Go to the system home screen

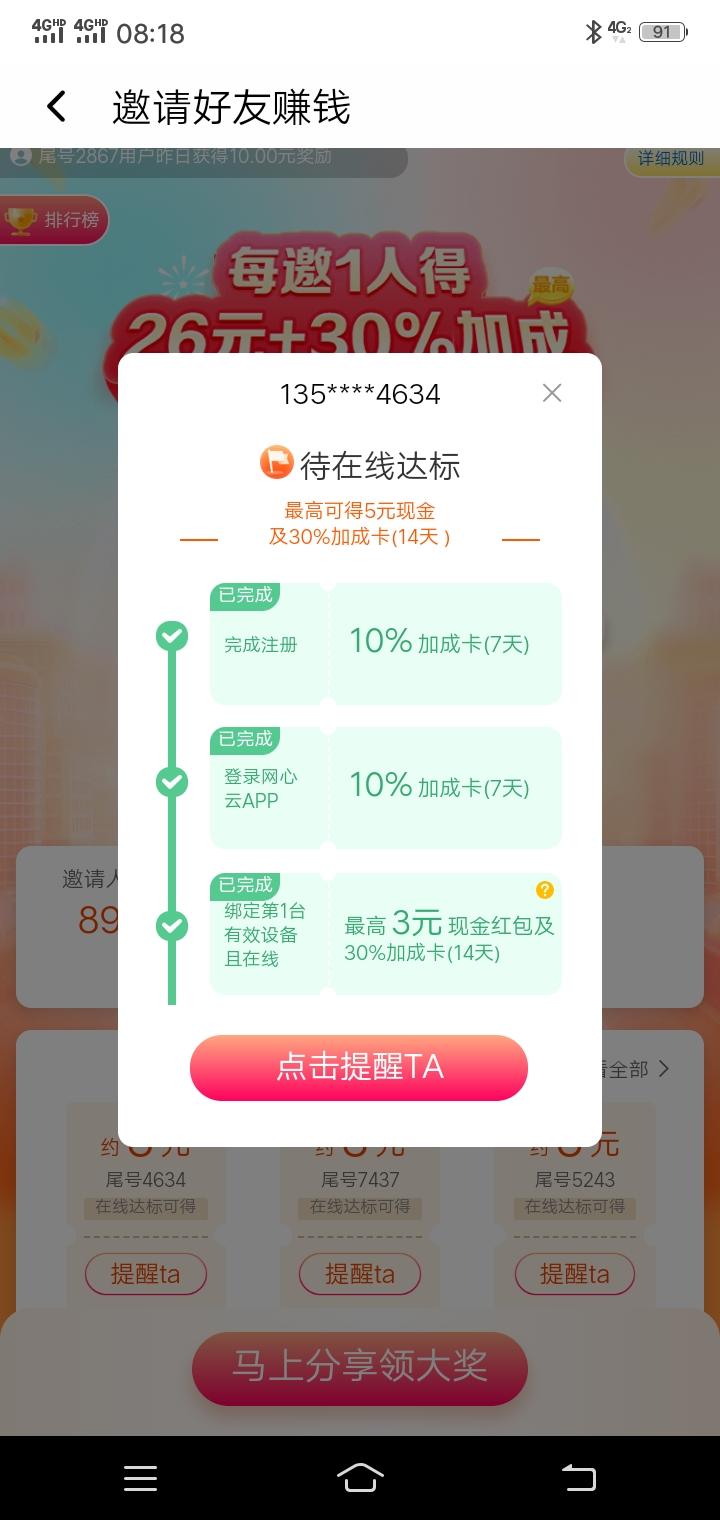click(x=360, y=1477)
